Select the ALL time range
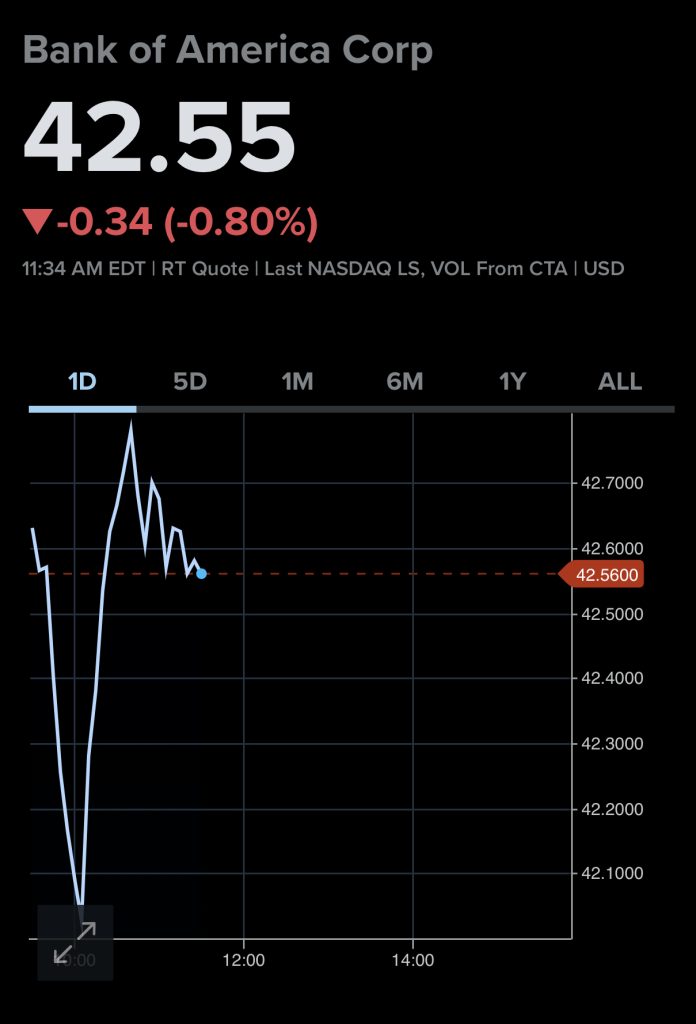This screenshot has height=1024, width=696. 620,381
